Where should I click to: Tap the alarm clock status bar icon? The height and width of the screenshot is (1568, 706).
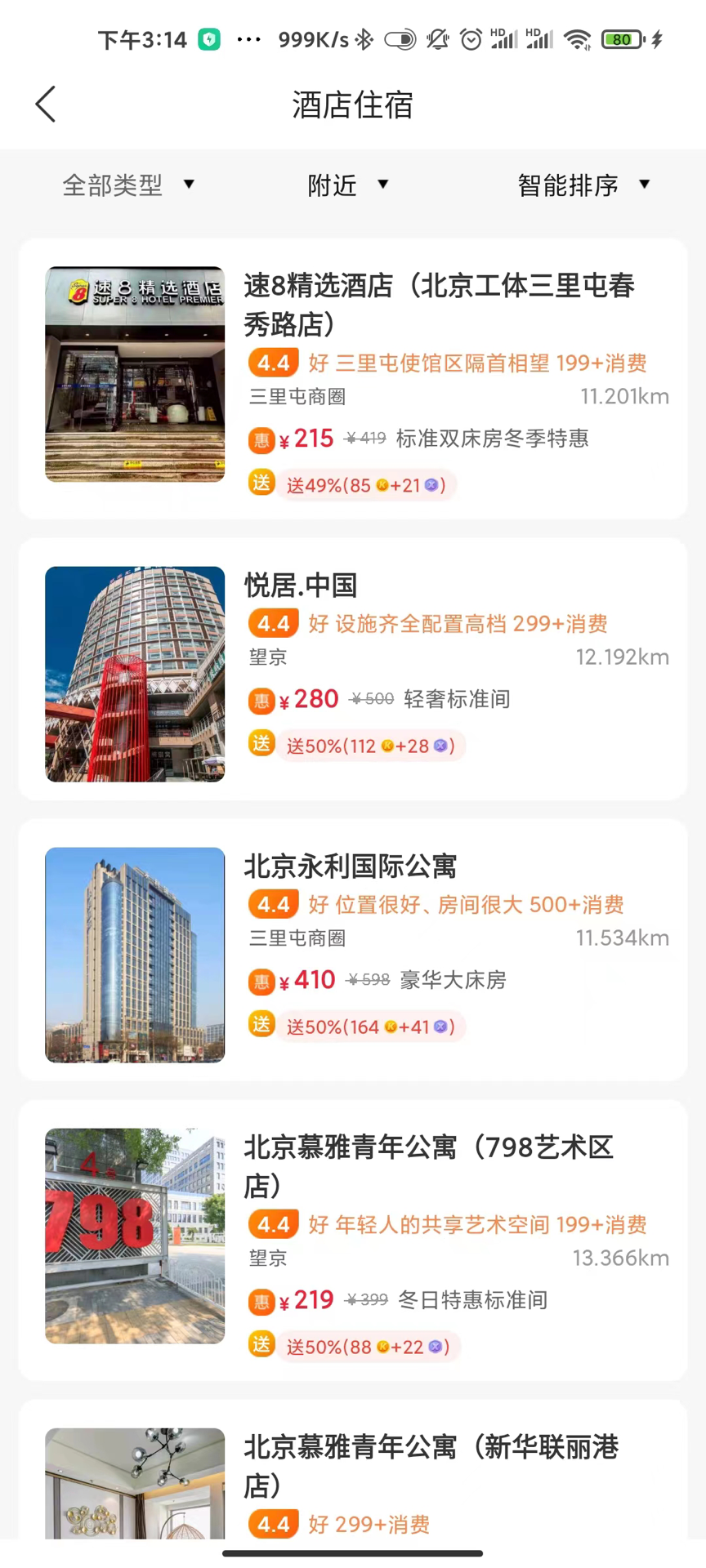click(x=471, y=38)
